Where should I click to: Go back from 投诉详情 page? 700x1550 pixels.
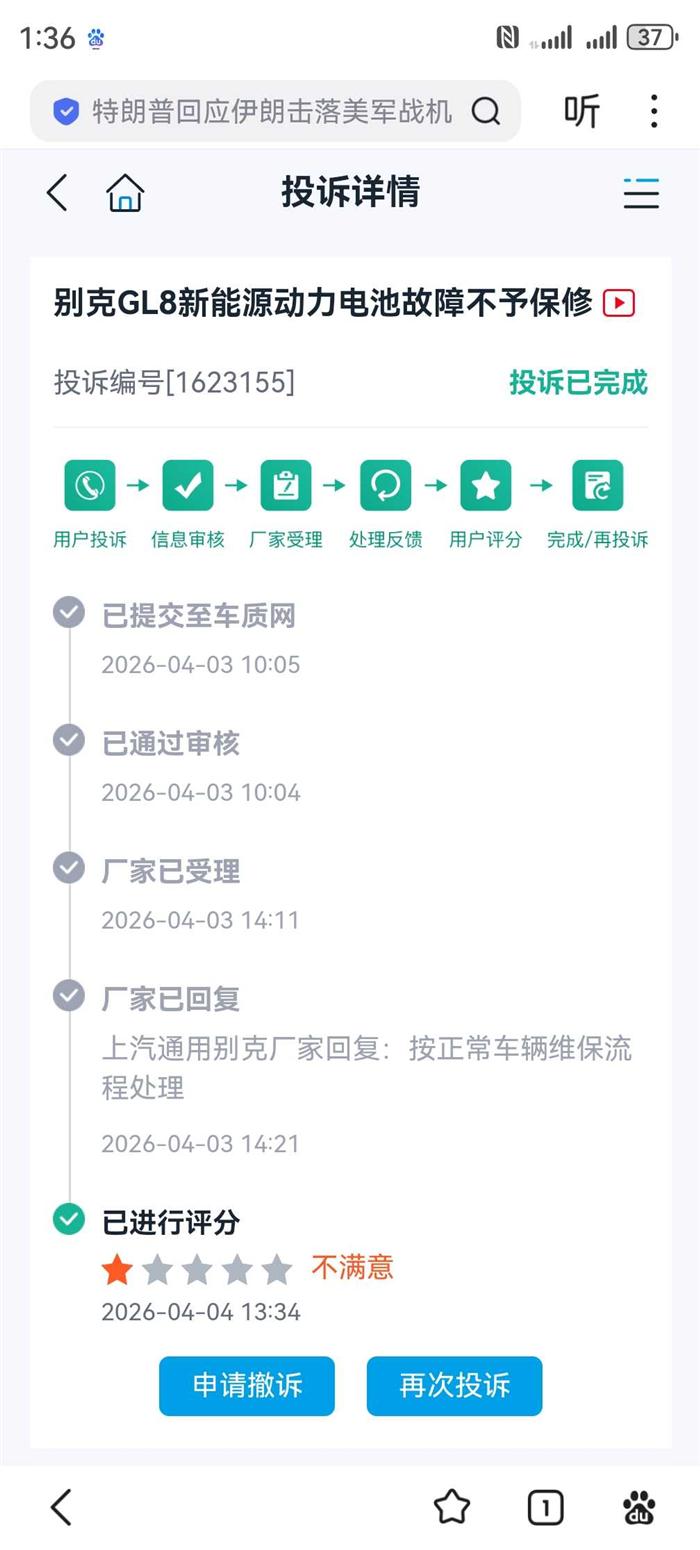(58, 192)
